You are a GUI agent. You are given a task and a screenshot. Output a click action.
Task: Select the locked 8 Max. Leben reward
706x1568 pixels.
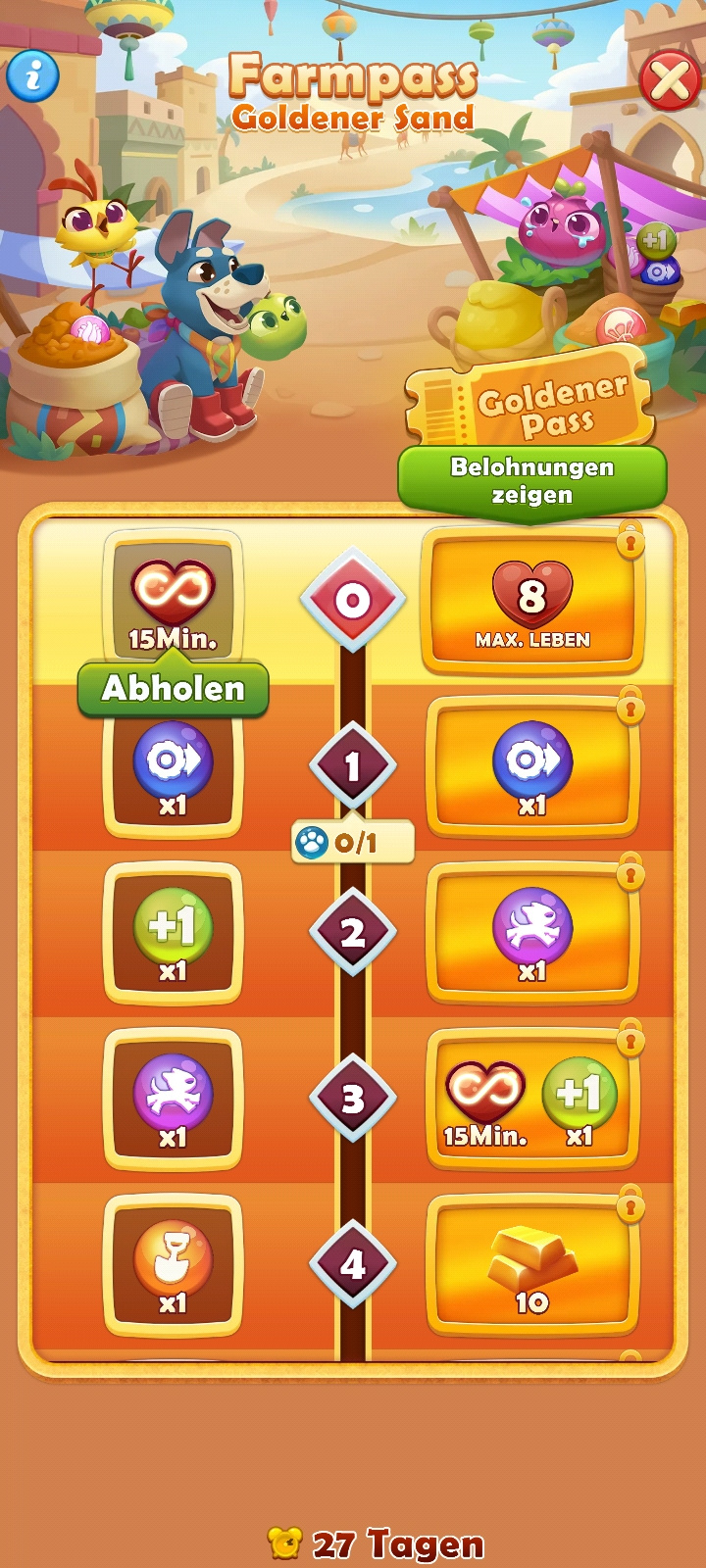point(532,602)
